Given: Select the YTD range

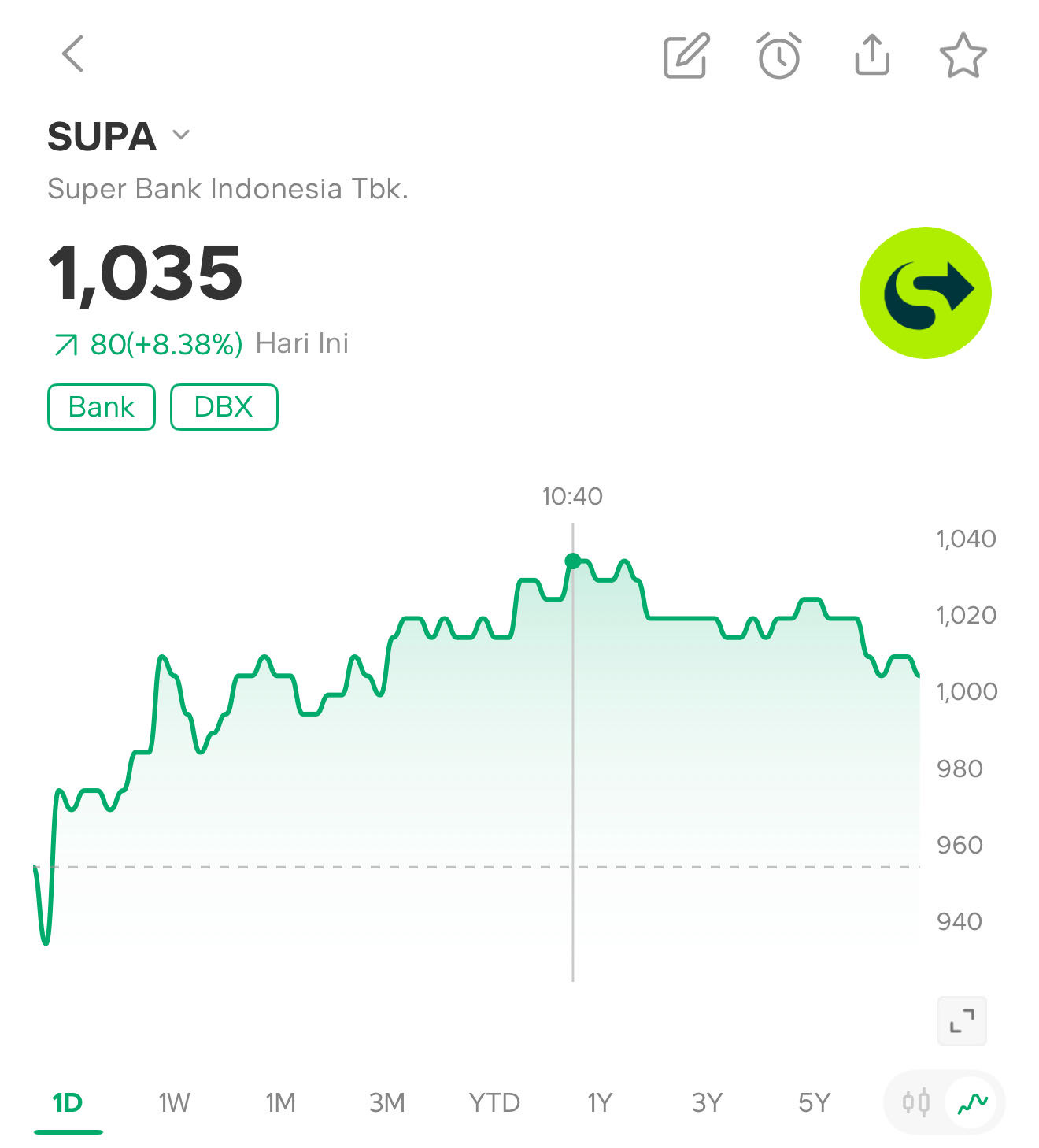Looking at the screenshot, I should click(x=494, y=1102).
